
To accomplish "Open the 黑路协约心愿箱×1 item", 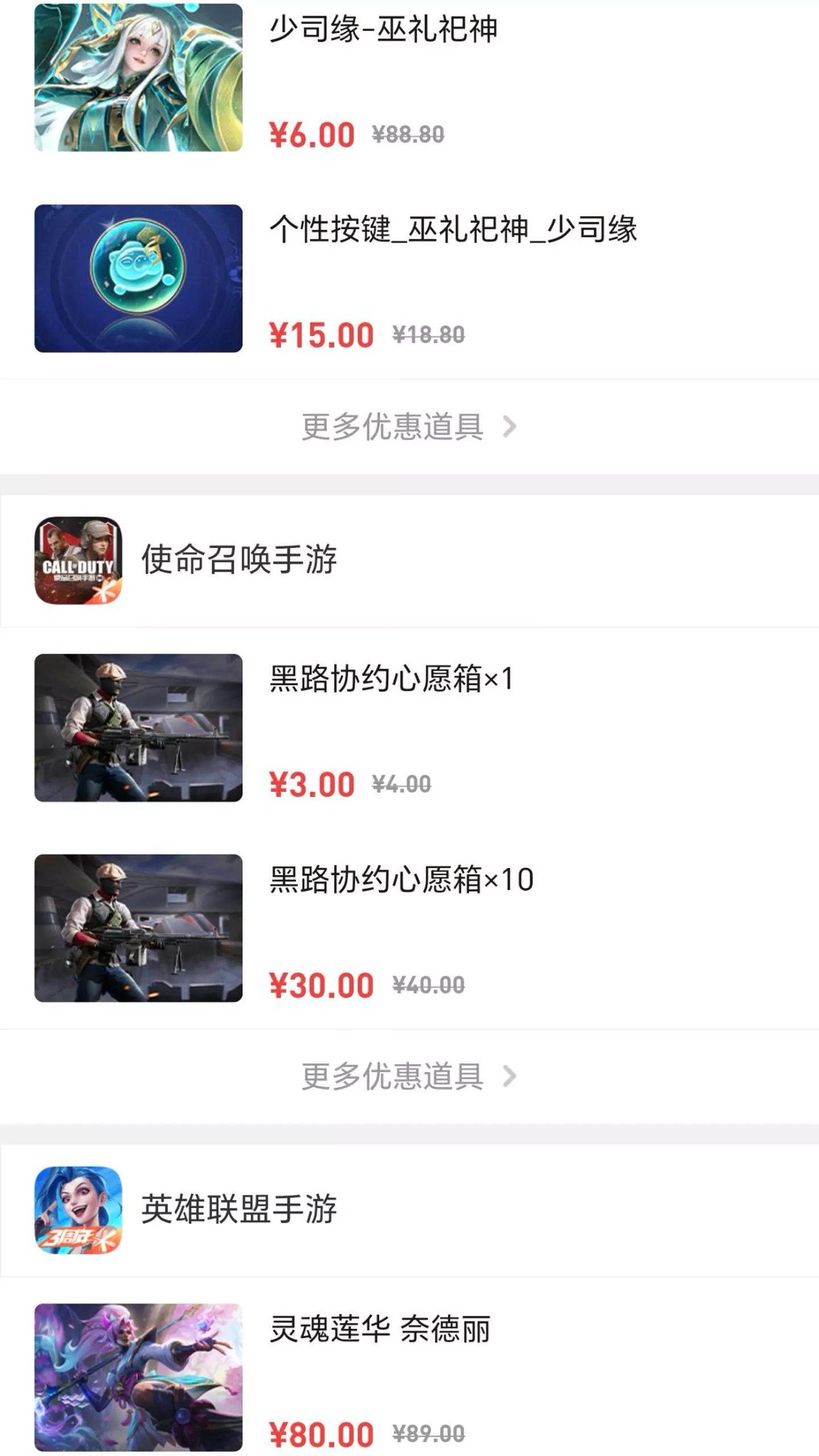I will 391,679.
